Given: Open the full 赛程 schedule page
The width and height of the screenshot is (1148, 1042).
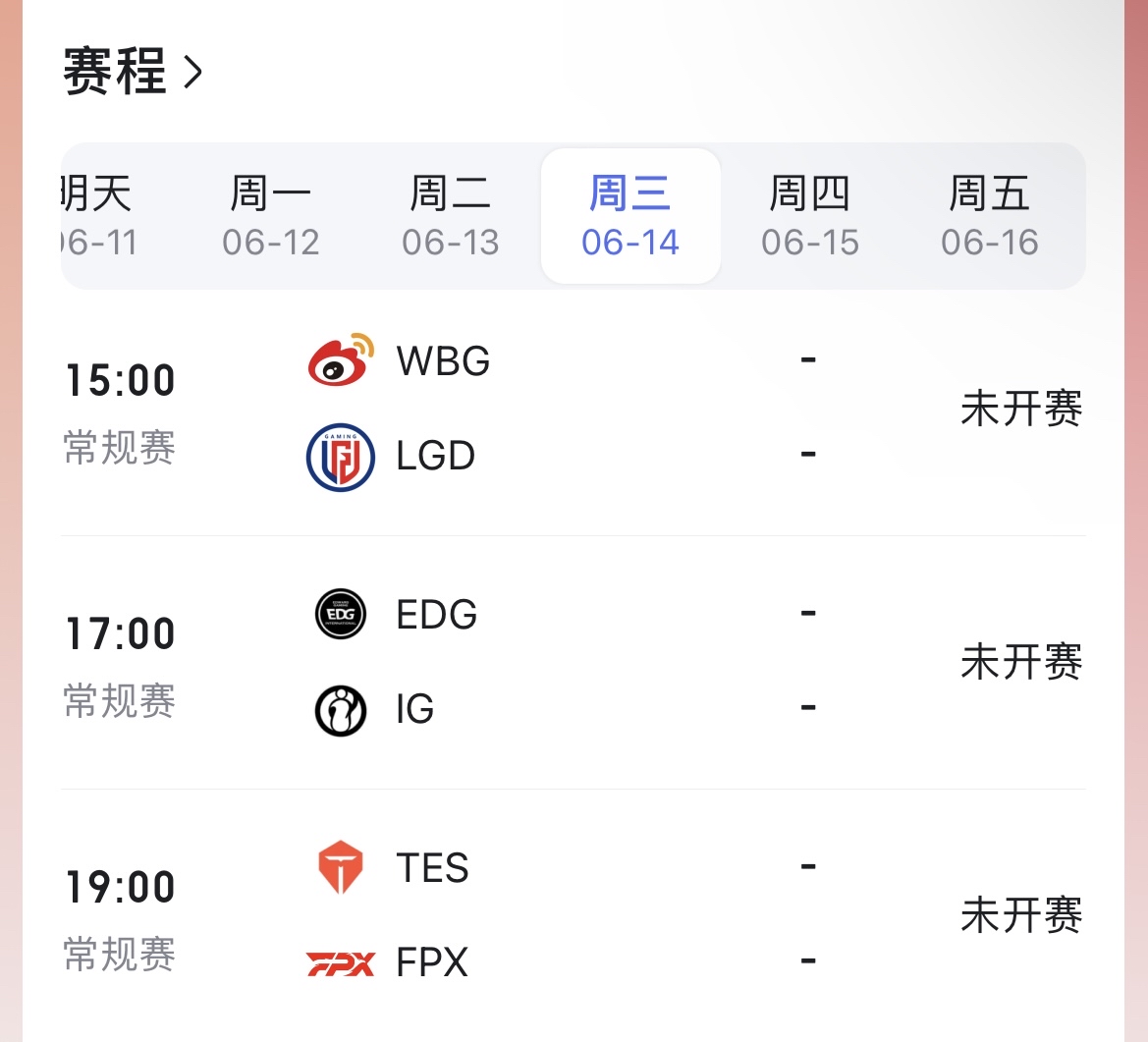Looking at the screenshot, I should click(133, 72).
